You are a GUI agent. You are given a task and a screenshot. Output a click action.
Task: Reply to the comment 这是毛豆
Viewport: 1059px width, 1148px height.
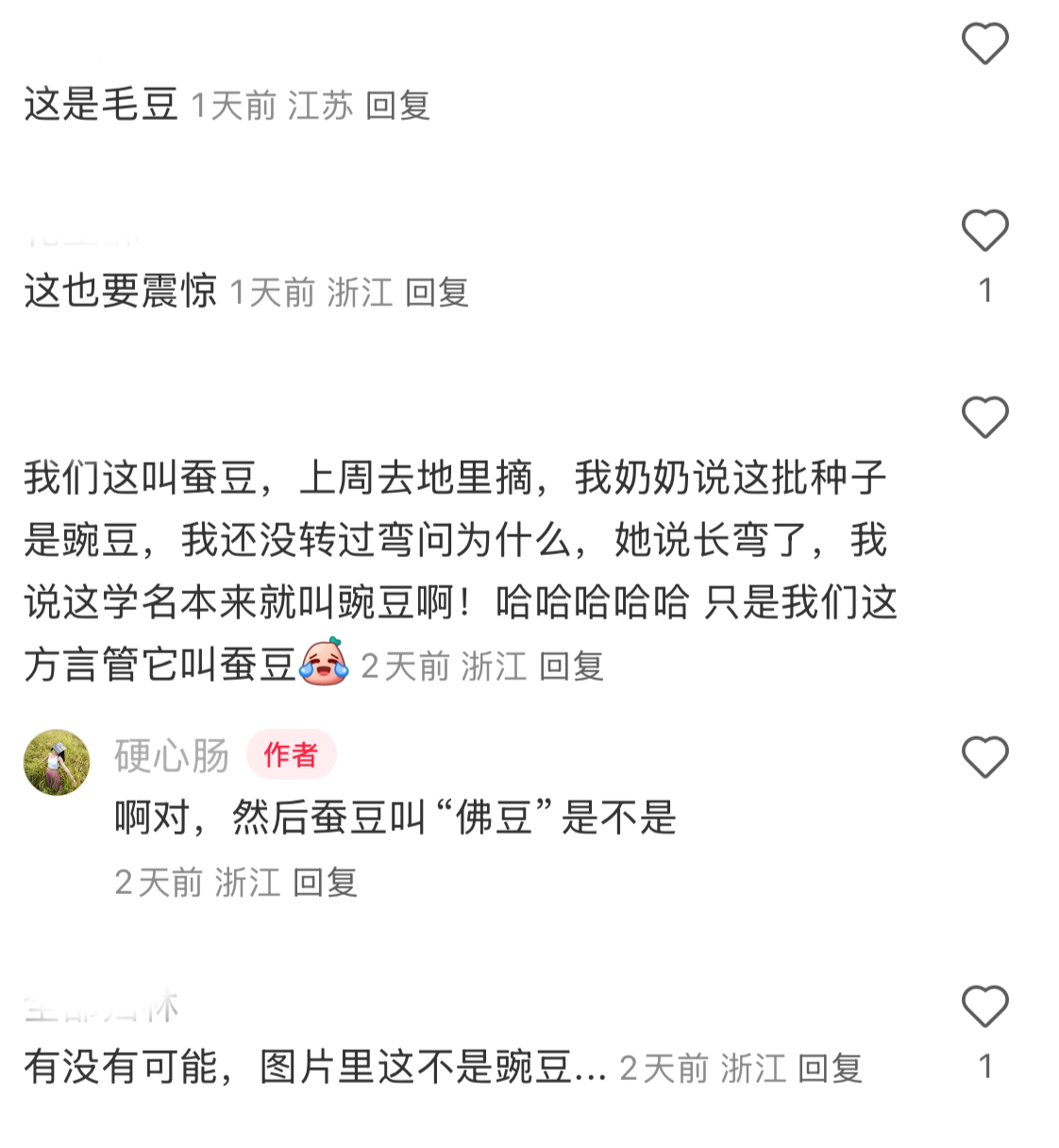click(397, 105)
